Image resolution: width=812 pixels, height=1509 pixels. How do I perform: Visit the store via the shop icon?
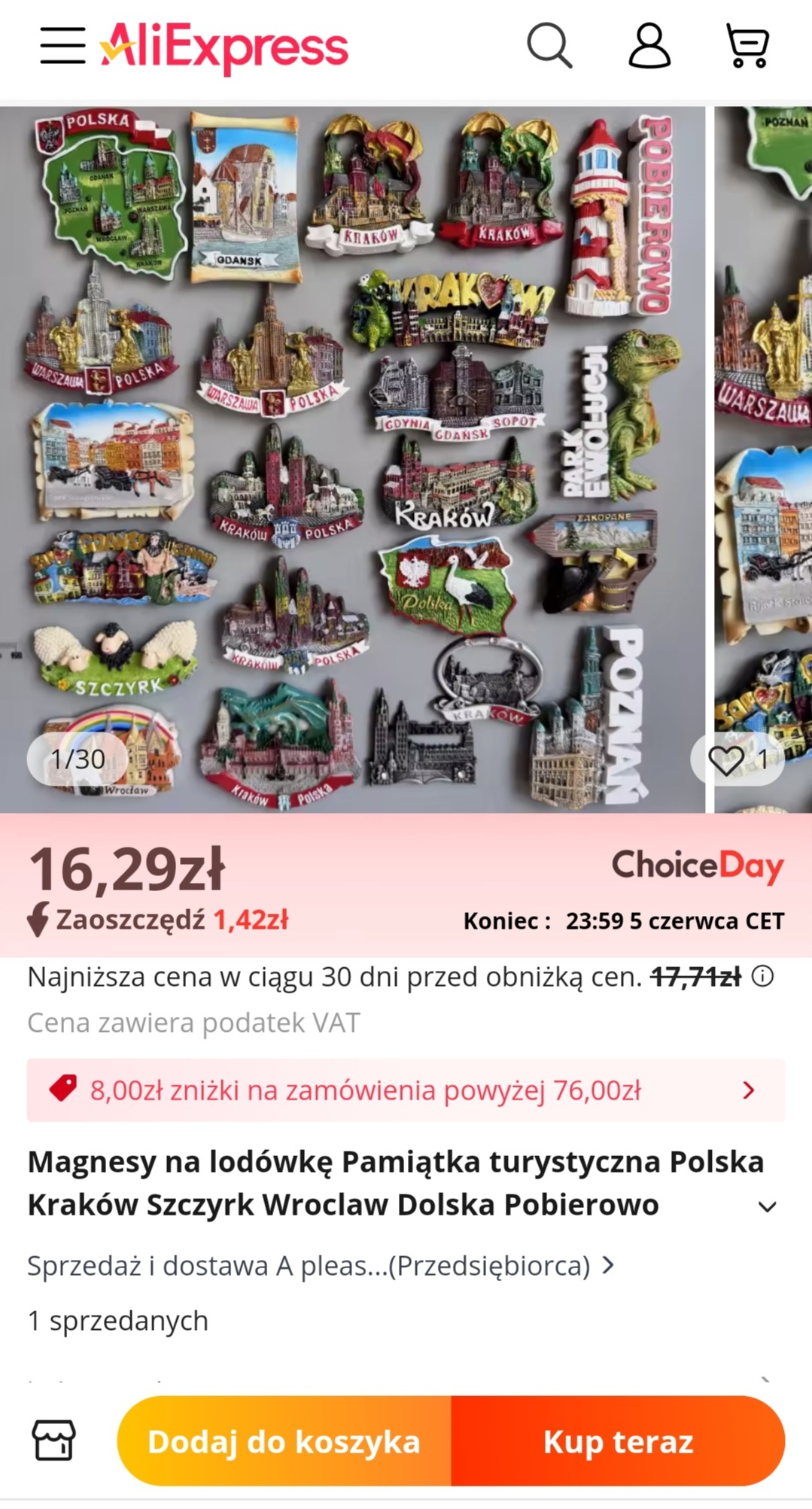coord(53,1441)
